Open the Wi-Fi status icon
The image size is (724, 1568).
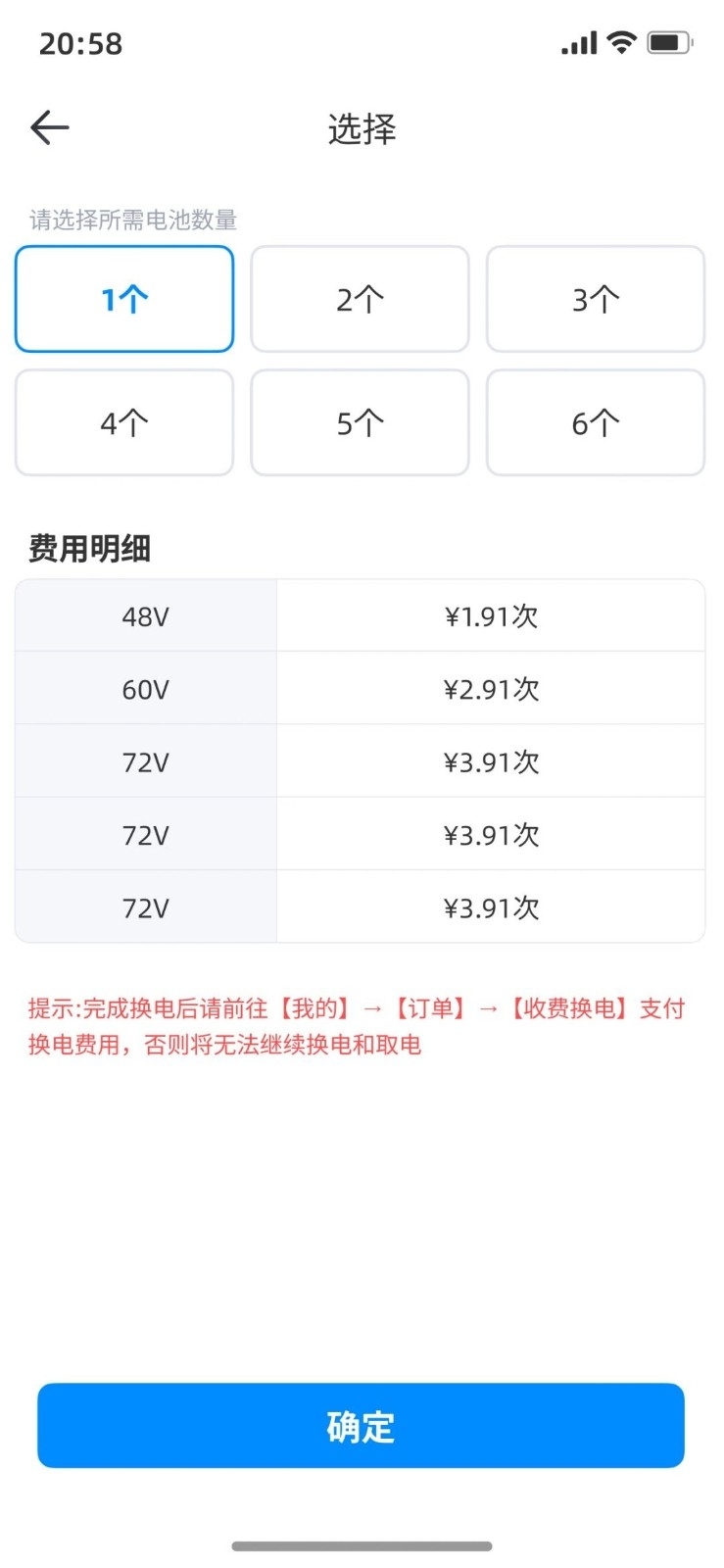point(621,41)
